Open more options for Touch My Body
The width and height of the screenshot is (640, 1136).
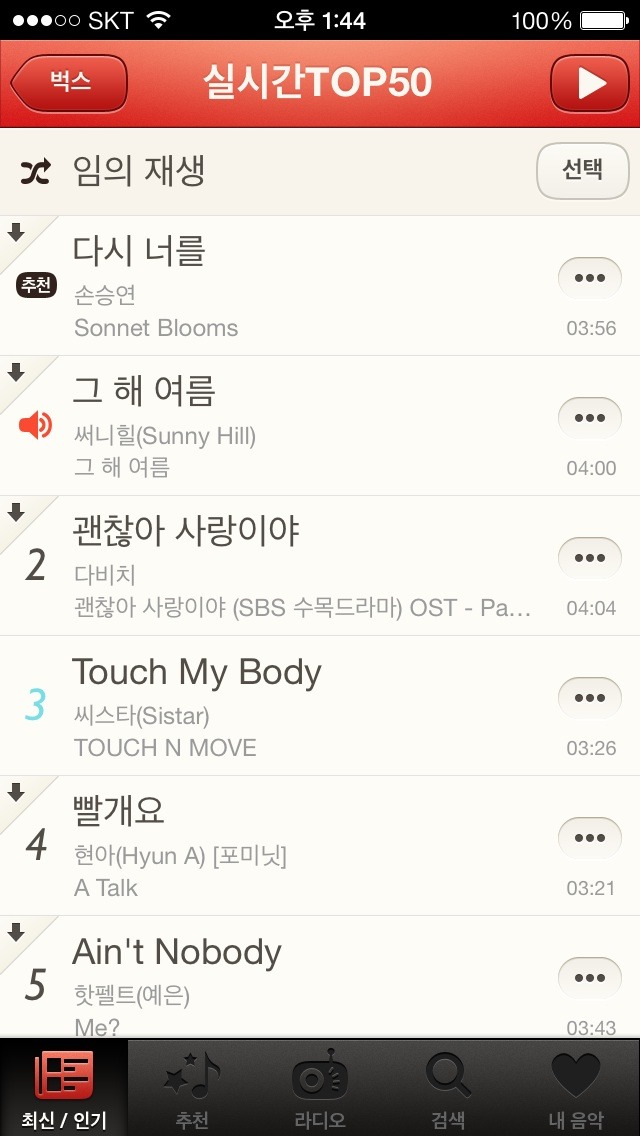[589, 699]
